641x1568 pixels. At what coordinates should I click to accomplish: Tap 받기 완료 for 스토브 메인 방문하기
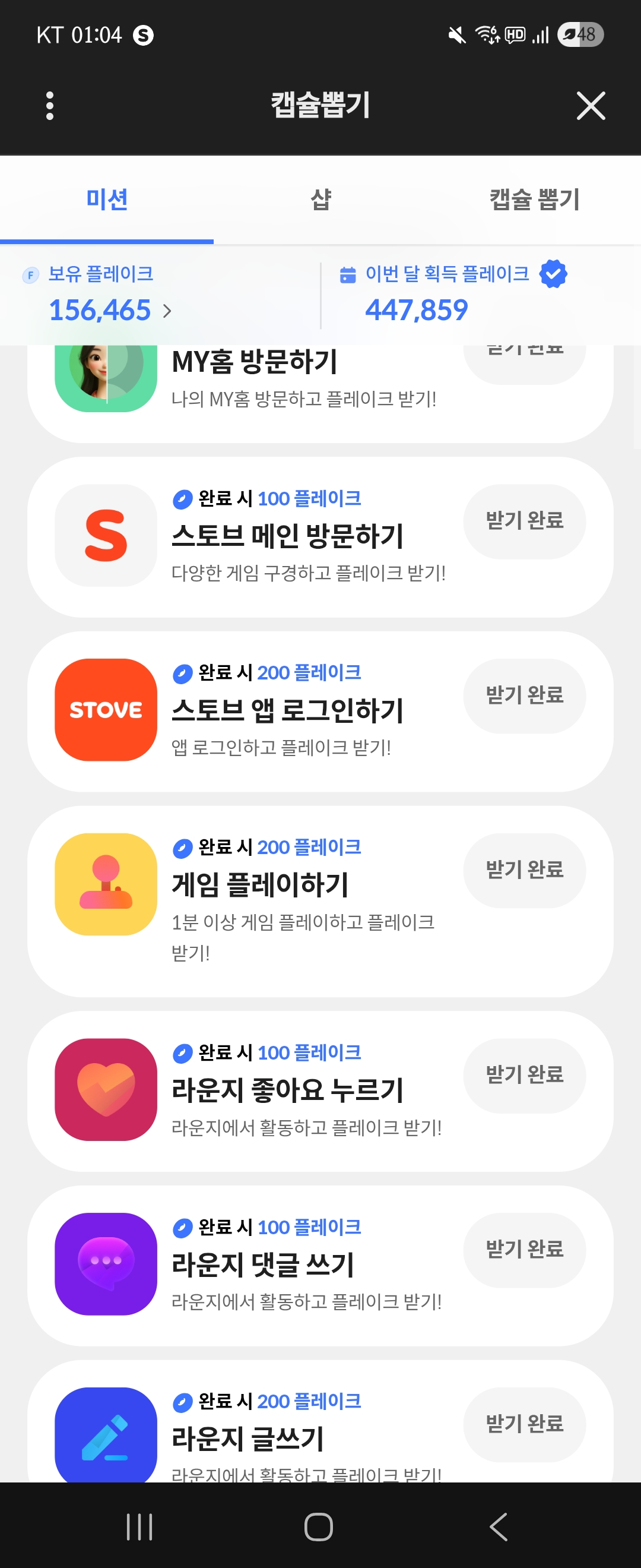coord(524,521)
